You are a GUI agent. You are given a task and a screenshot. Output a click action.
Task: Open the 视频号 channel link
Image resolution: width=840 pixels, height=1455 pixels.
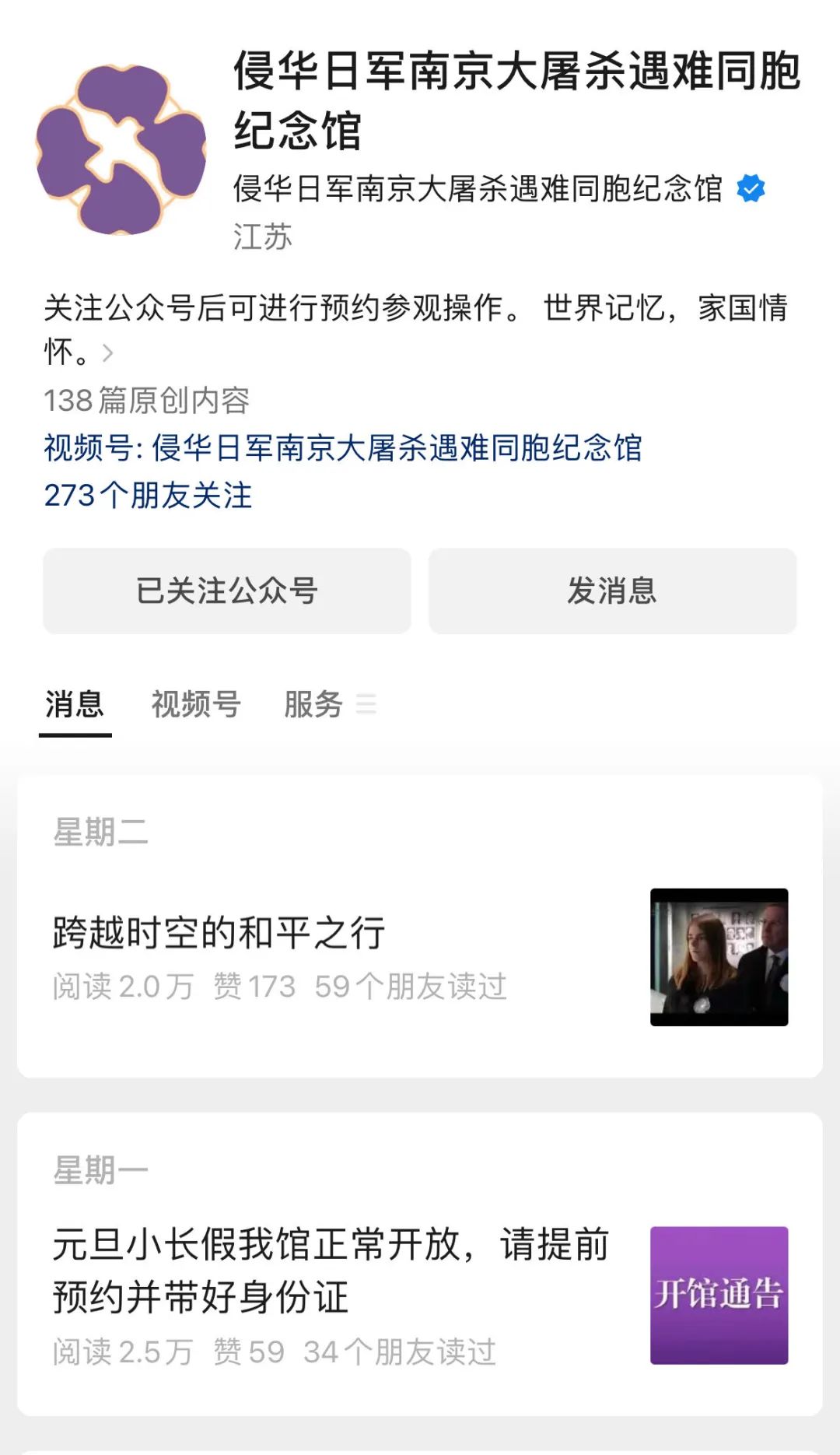[x=342, y=448]
